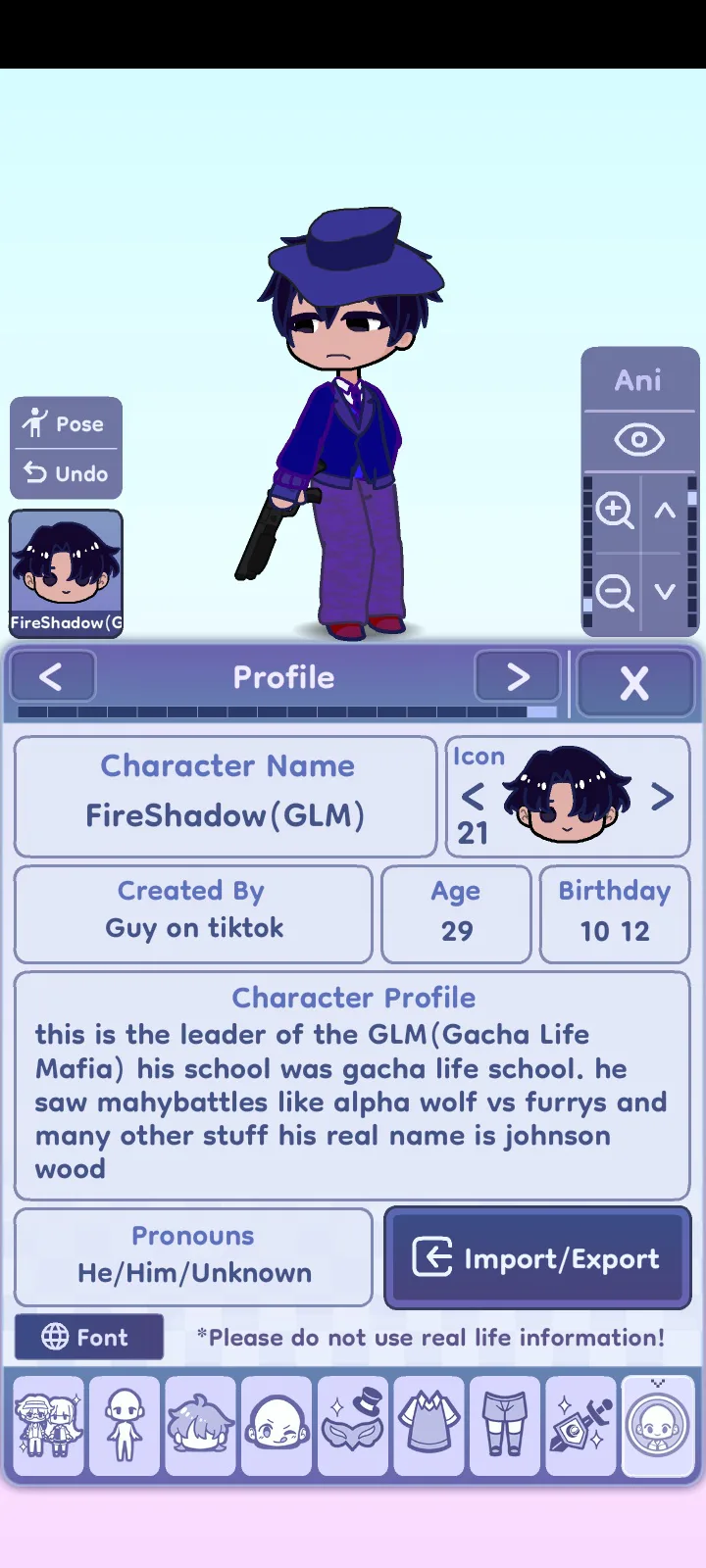Image resolution: width=706 pixels, height=1568 pixels.
Task: Change the Age value
Action: pos(456,929)
